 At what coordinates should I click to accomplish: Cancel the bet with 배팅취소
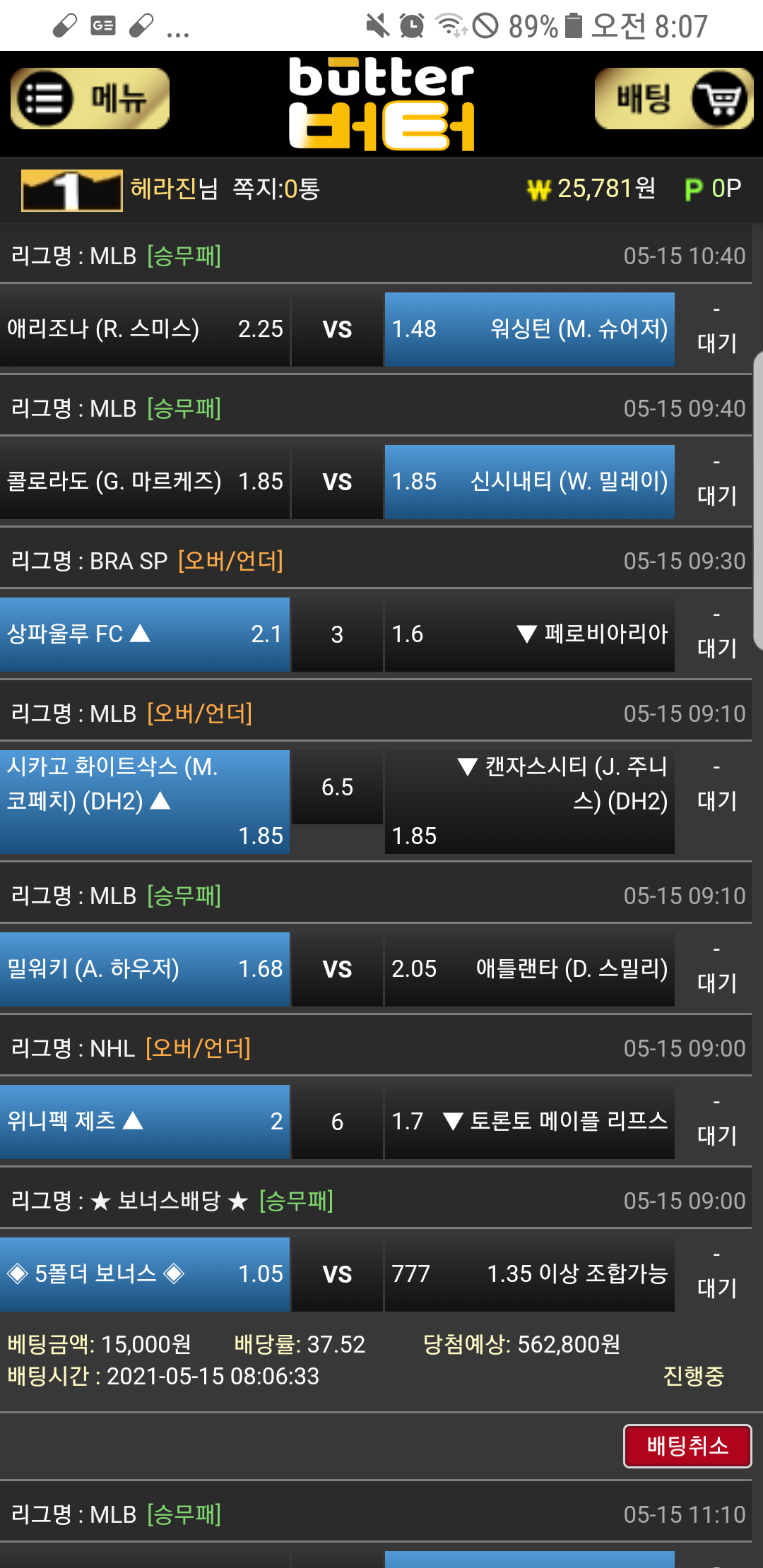[x=687, y=1446]
